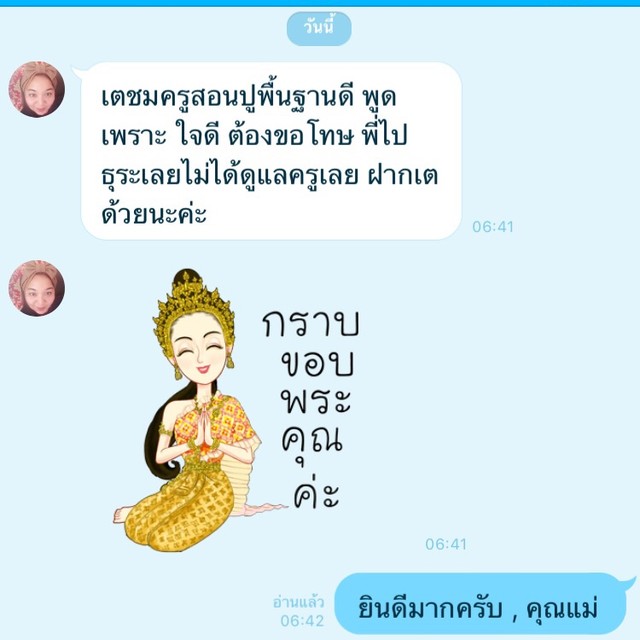Open sender's profile photo beside the text message
The image size is (640, 640).
tap(37, 90)
